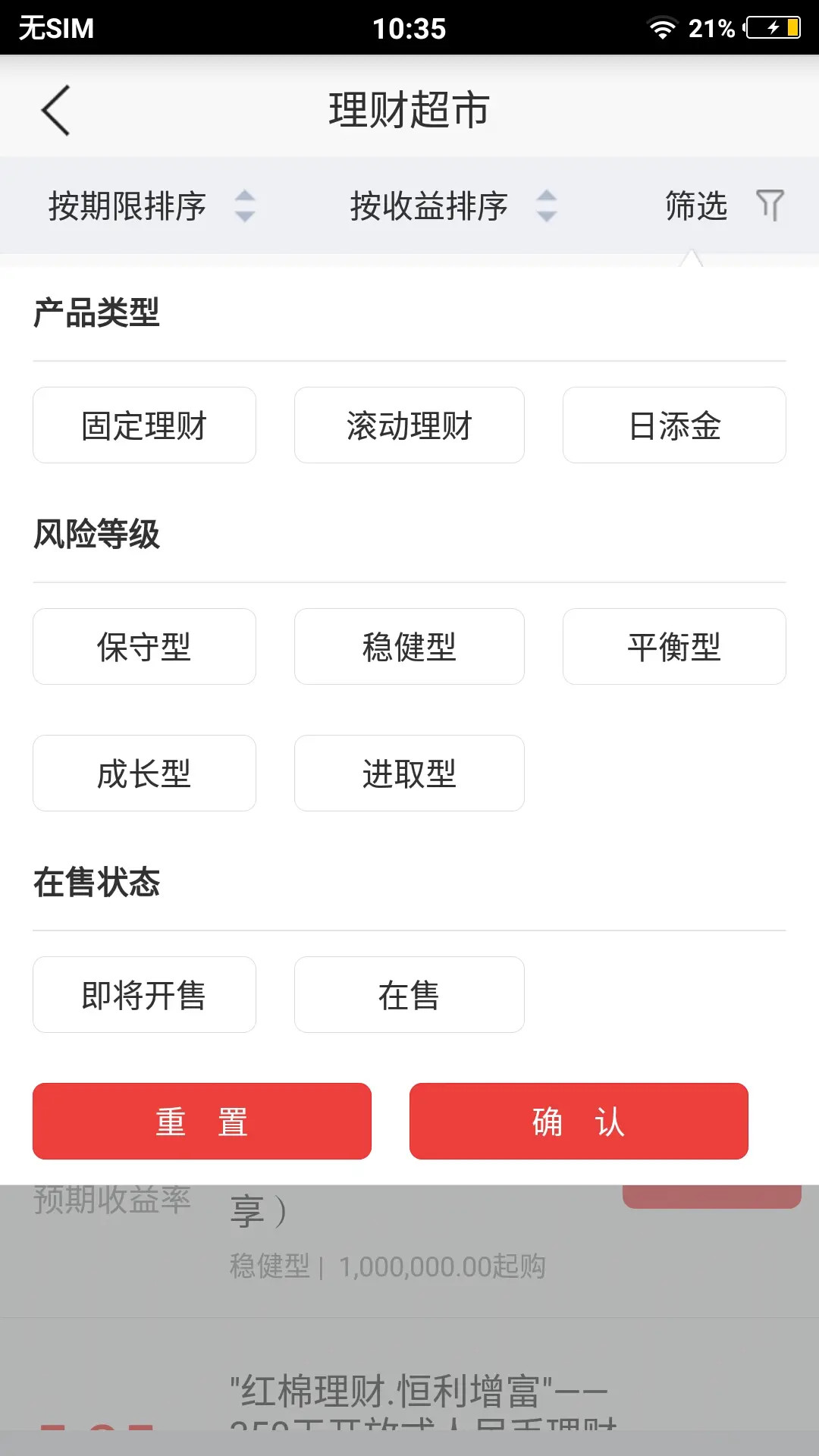Tap 重置 to reset filters
This screenshot has width=819, height=1456.
[202, 1122]
